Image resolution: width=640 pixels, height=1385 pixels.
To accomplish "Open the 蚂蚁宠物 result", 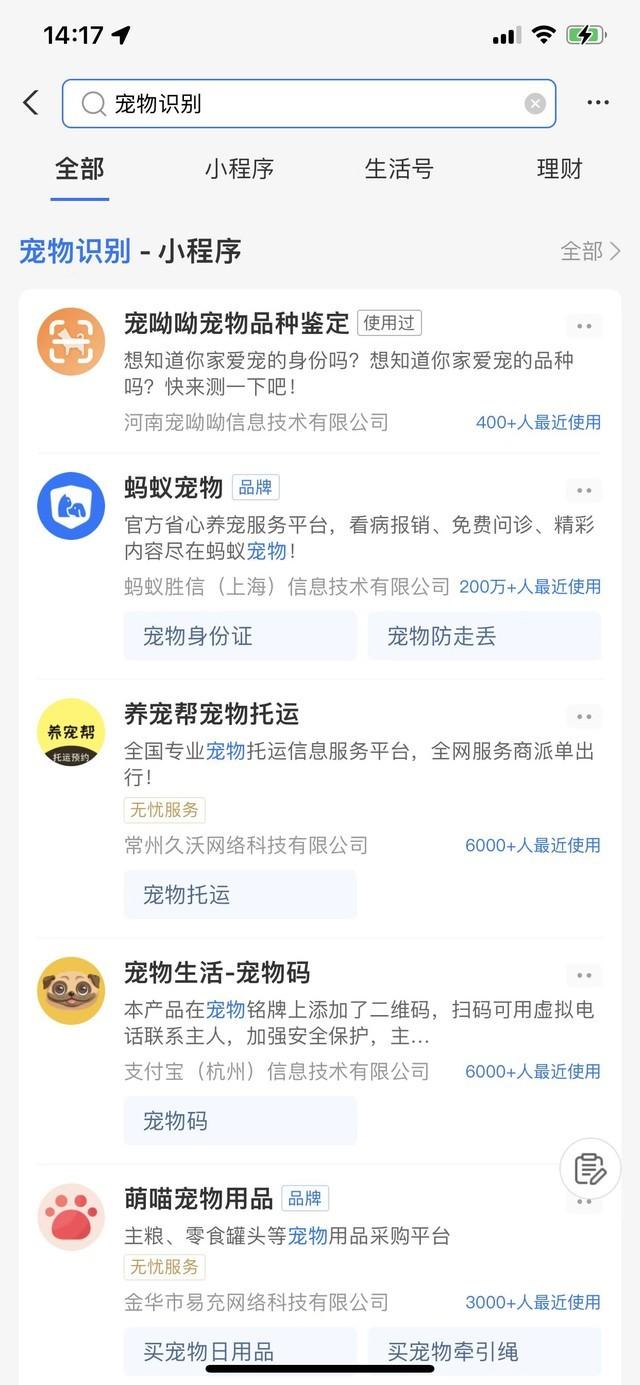I will 173,488.
